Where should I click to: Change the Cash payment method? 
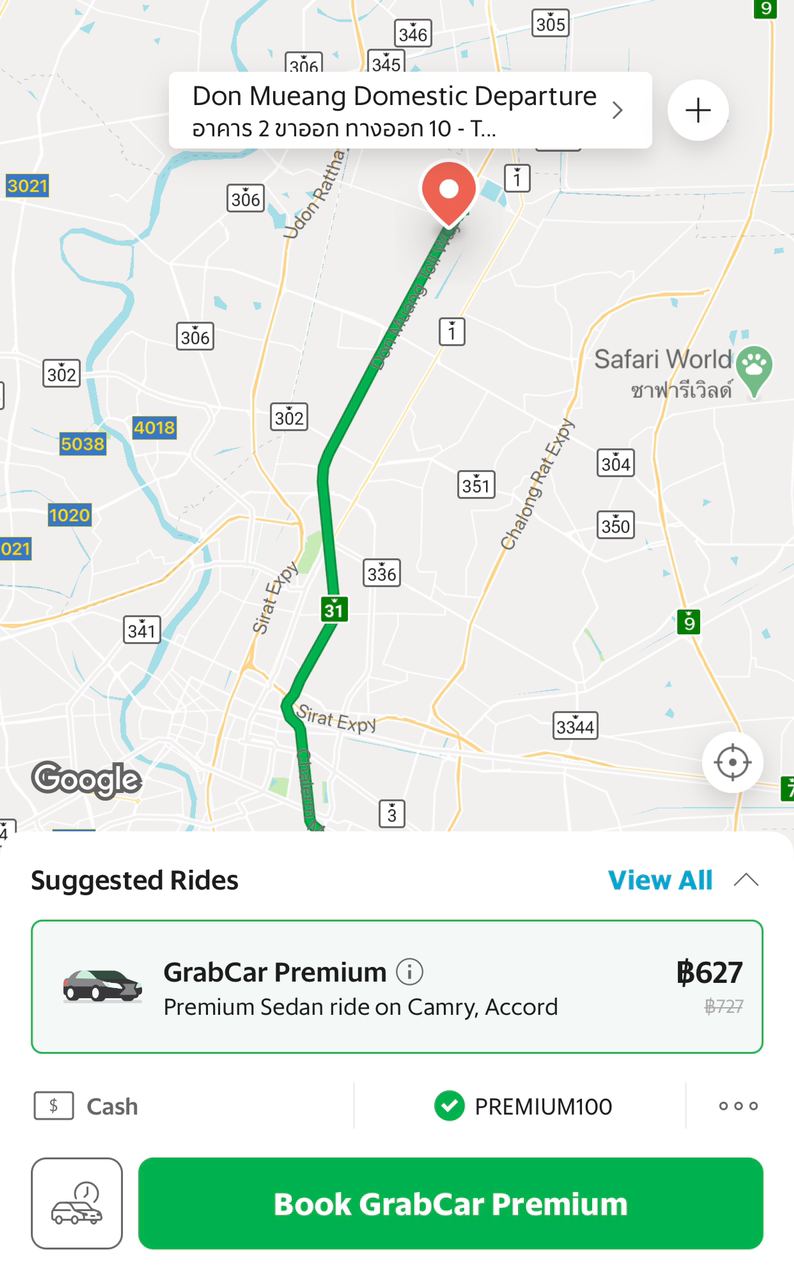click(87, 1106)
